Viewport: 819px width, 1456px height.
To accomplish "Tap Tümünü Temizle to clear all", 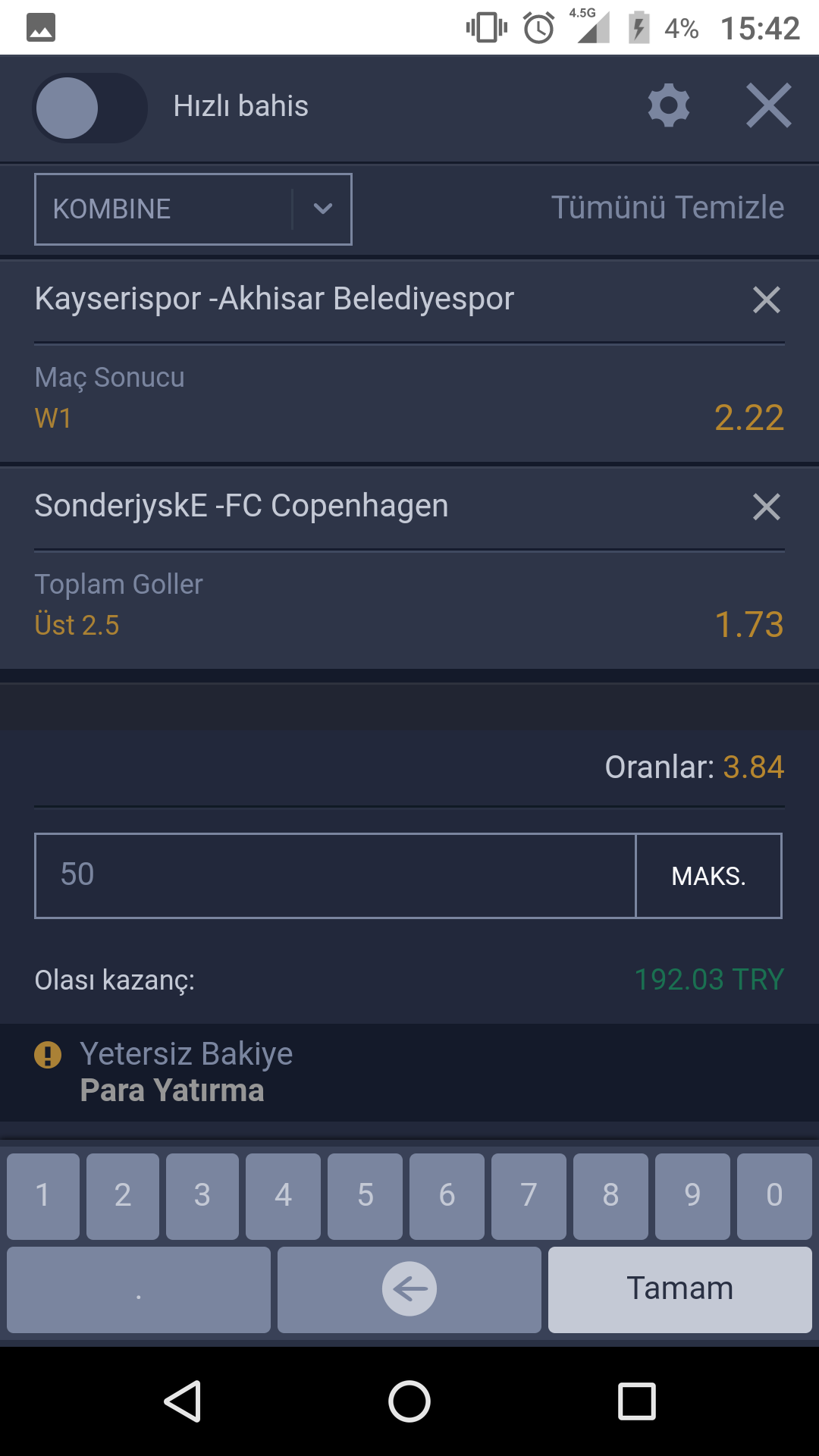I will click(667, 208).
